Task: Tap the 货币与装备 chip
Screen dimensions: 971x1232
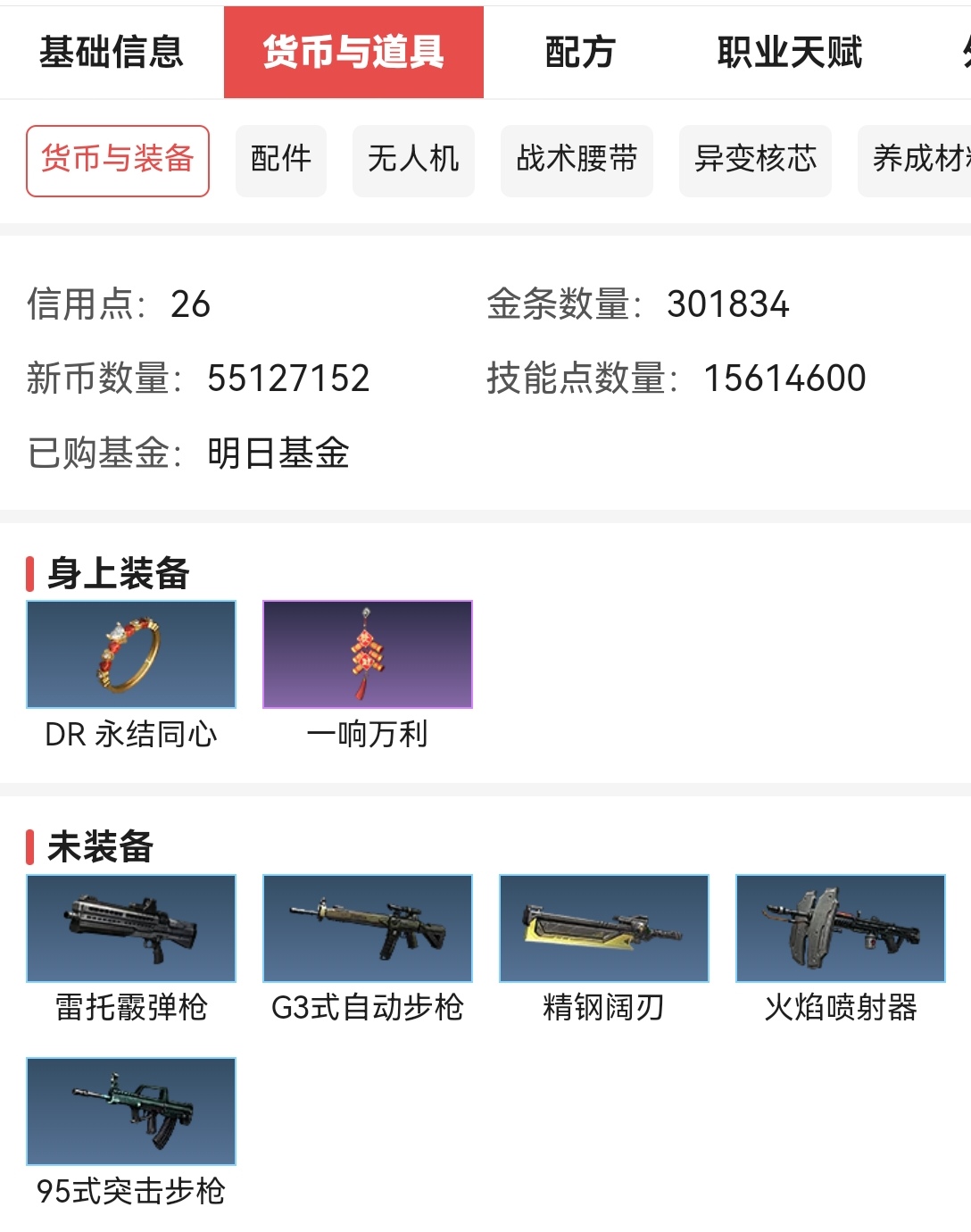Action: (x=118, y=161)
